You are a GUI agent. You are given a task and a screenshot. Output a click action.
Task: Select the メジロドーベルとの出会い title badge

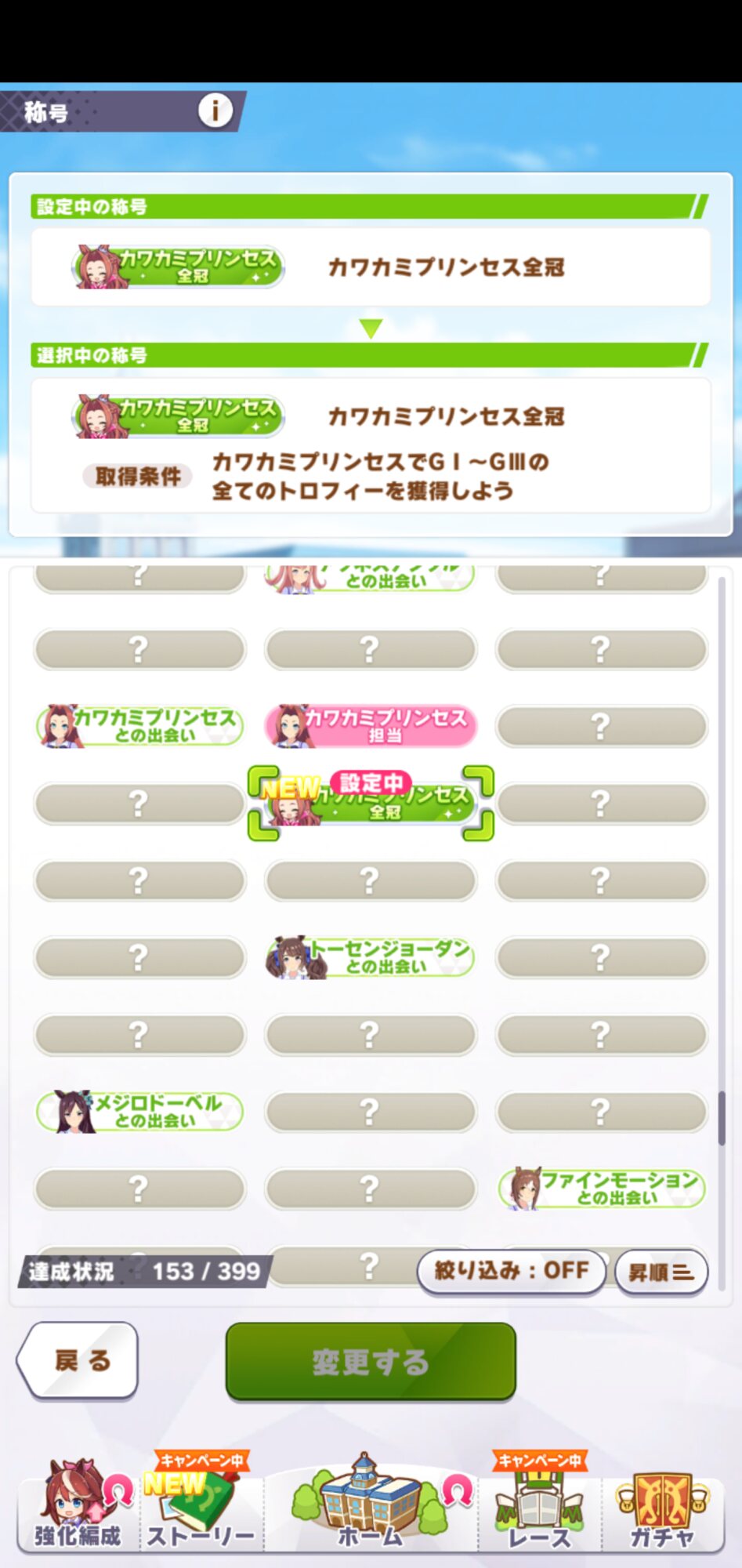[139, 1111]
